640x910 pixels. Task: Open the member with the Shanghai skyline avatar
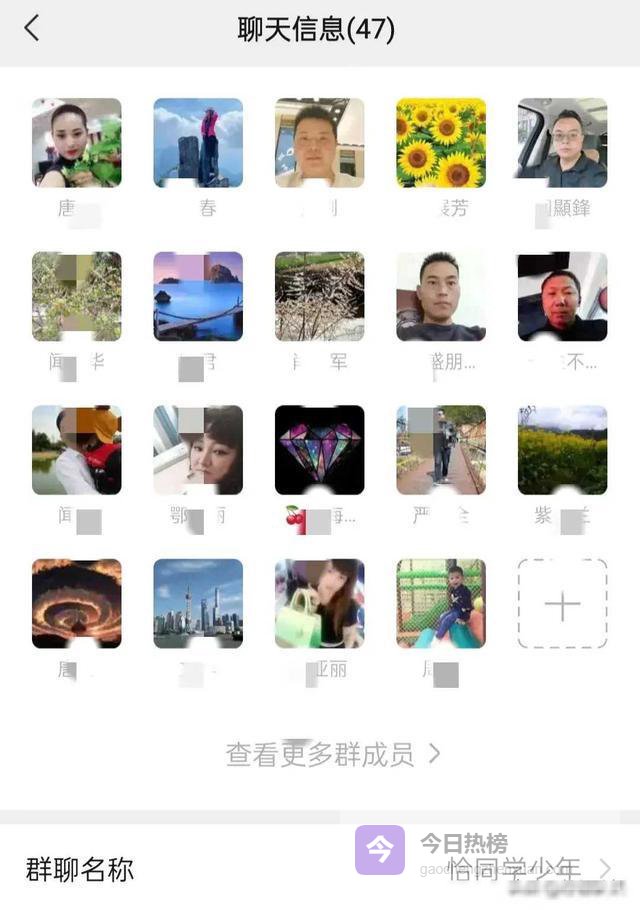tap(198, 604)
